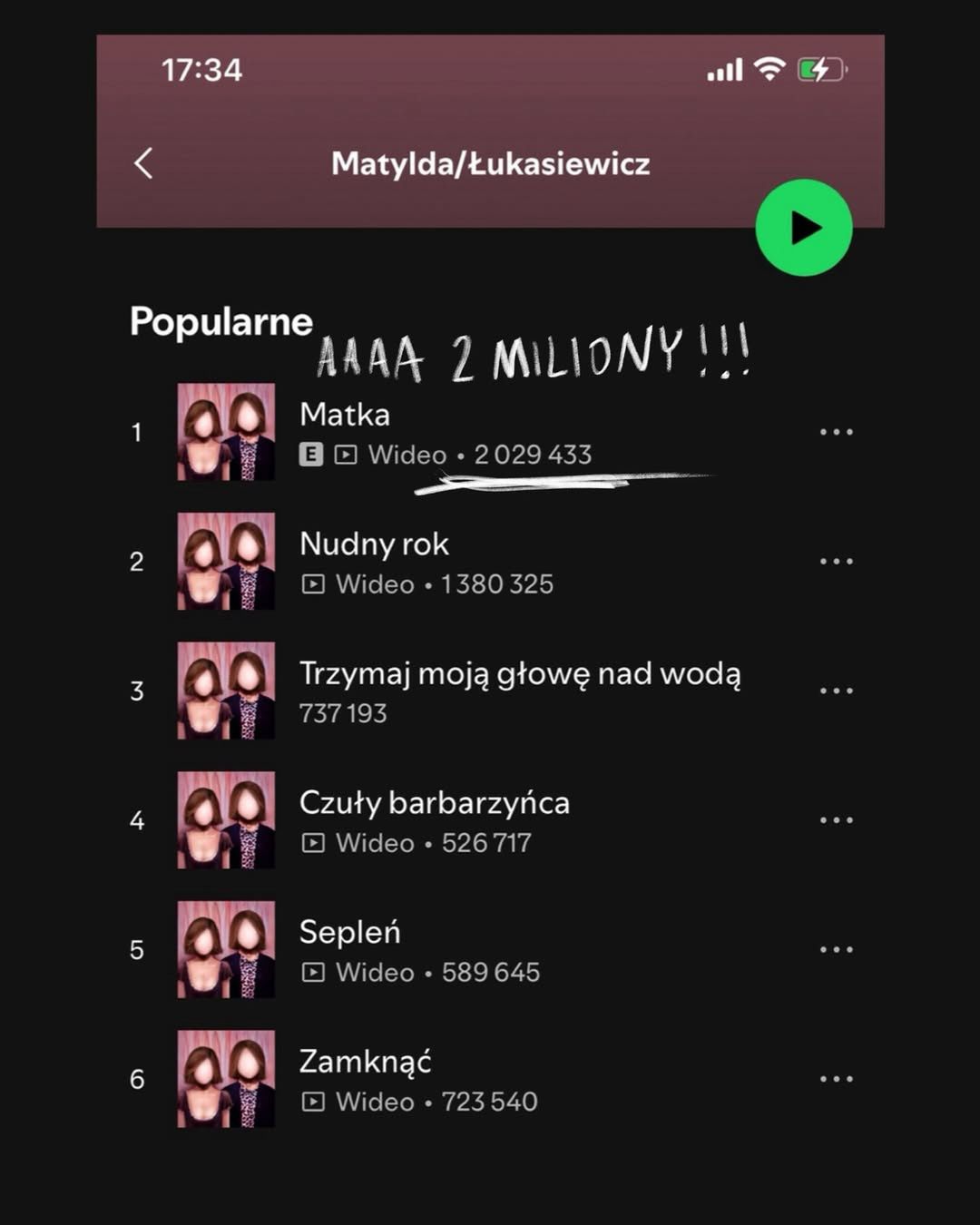The width and height of the screenshot is (980, 1225).
Task: Tap the back arrow to leave artist page
Action: pos(142,163)
